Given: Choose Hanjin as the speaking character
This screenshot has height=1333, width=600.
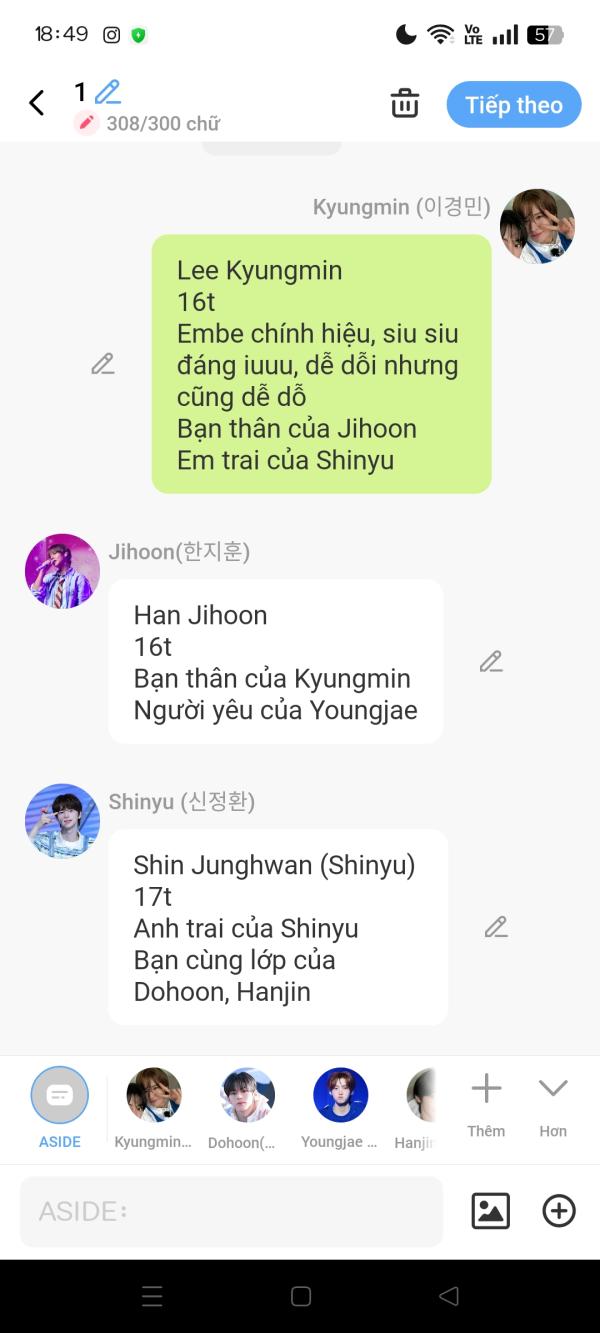Looking at the screenshot, I should 418,1107.
